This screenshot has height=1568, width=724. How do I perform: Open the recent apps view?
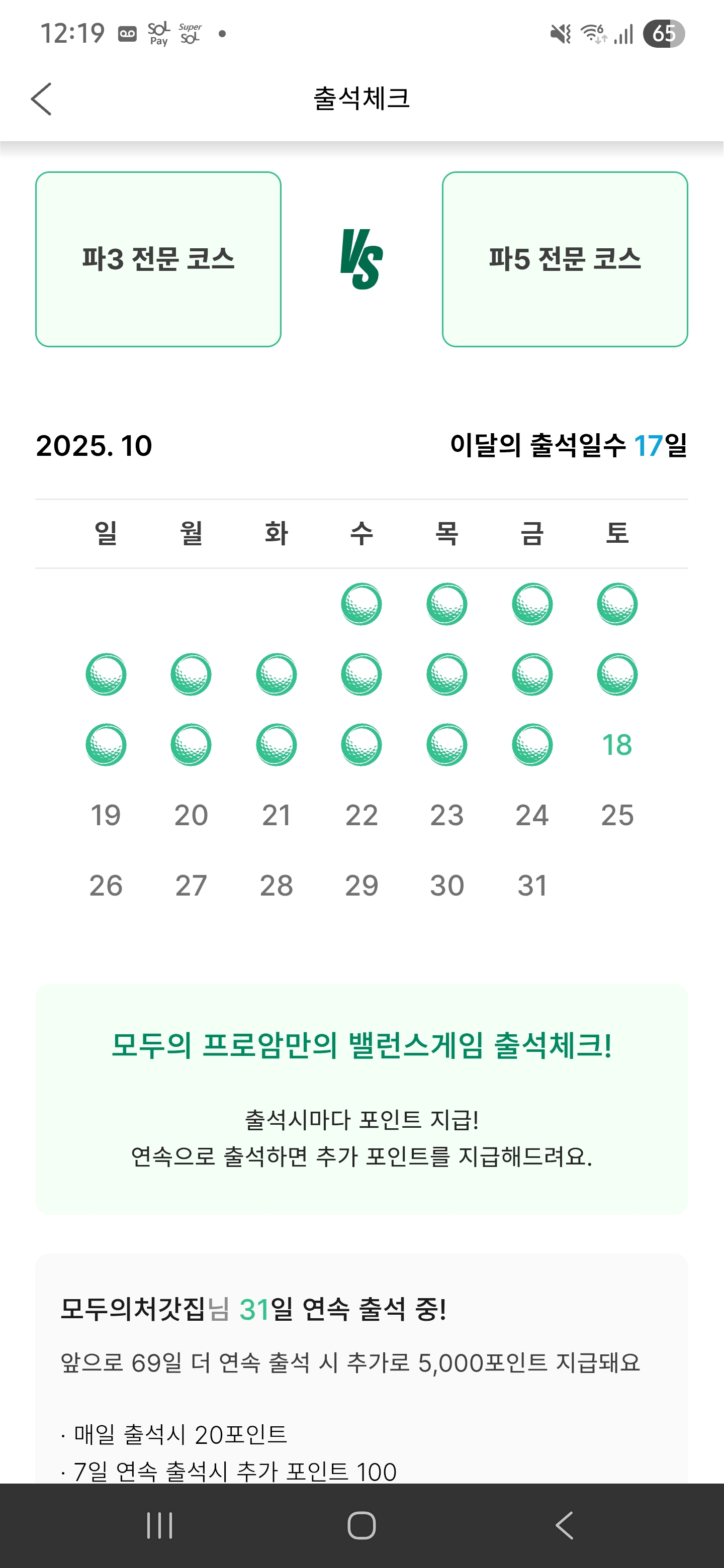click(160, 1525)
